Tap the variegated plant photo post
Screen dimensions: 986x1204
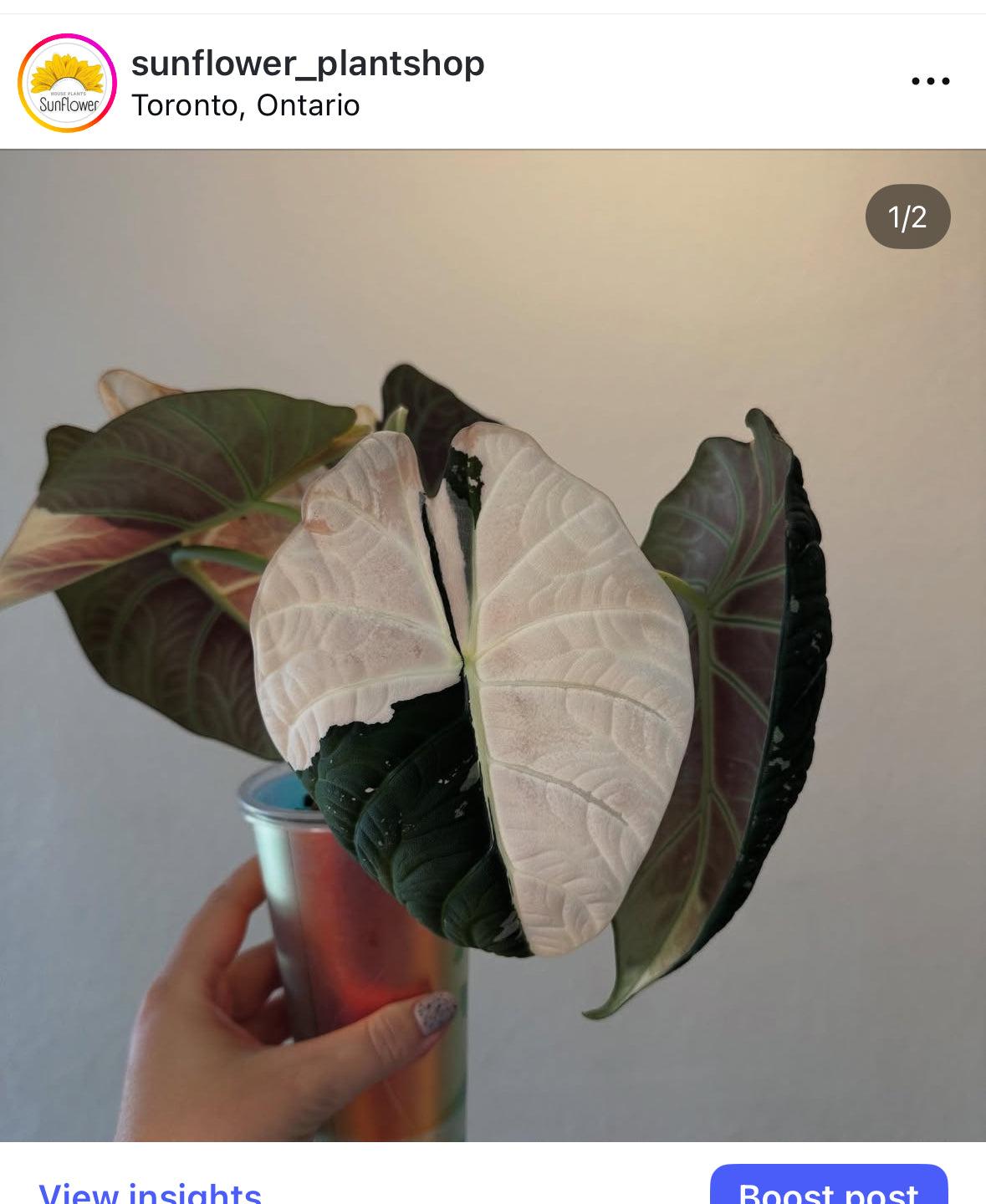point(493,645)
